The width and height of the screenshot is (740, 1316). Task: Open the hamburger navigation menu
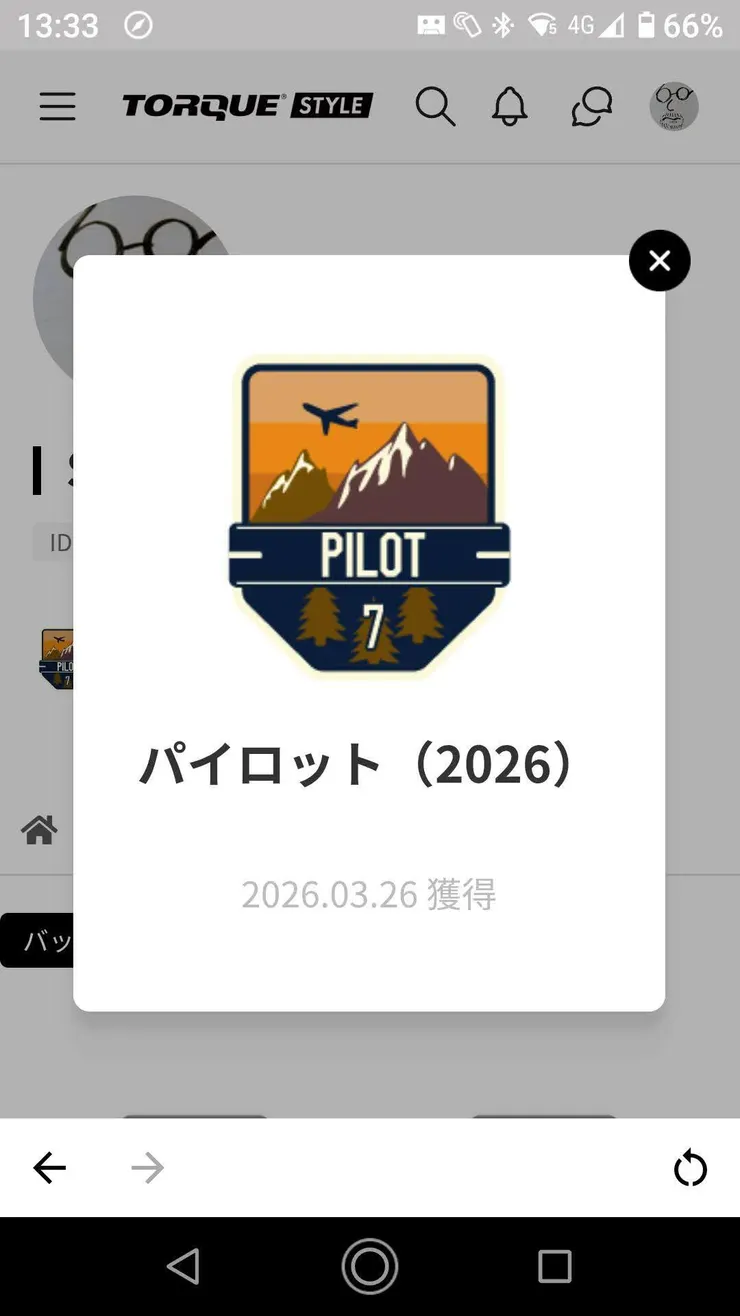point(57,107)
